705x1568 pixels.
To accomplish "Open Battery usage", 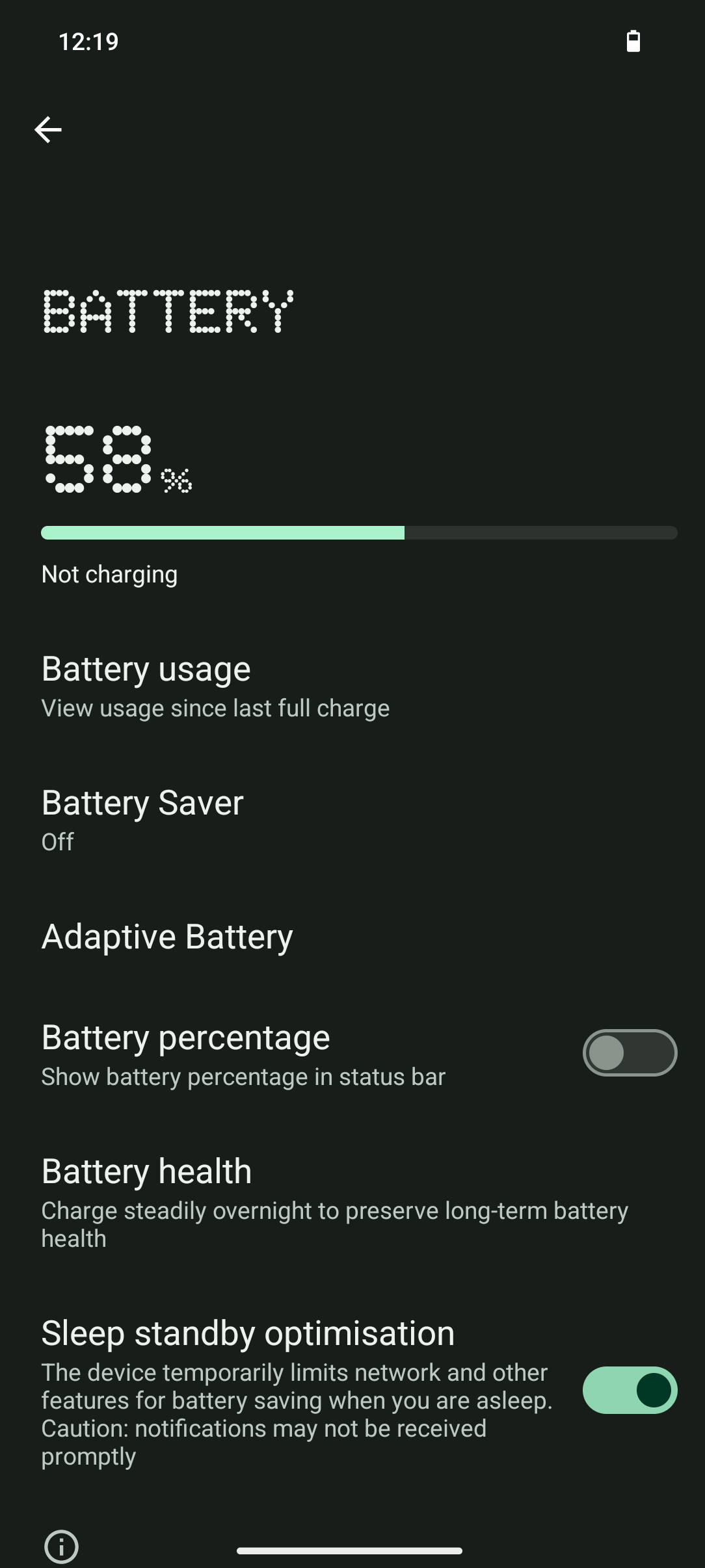I will (x=146, y=669).
